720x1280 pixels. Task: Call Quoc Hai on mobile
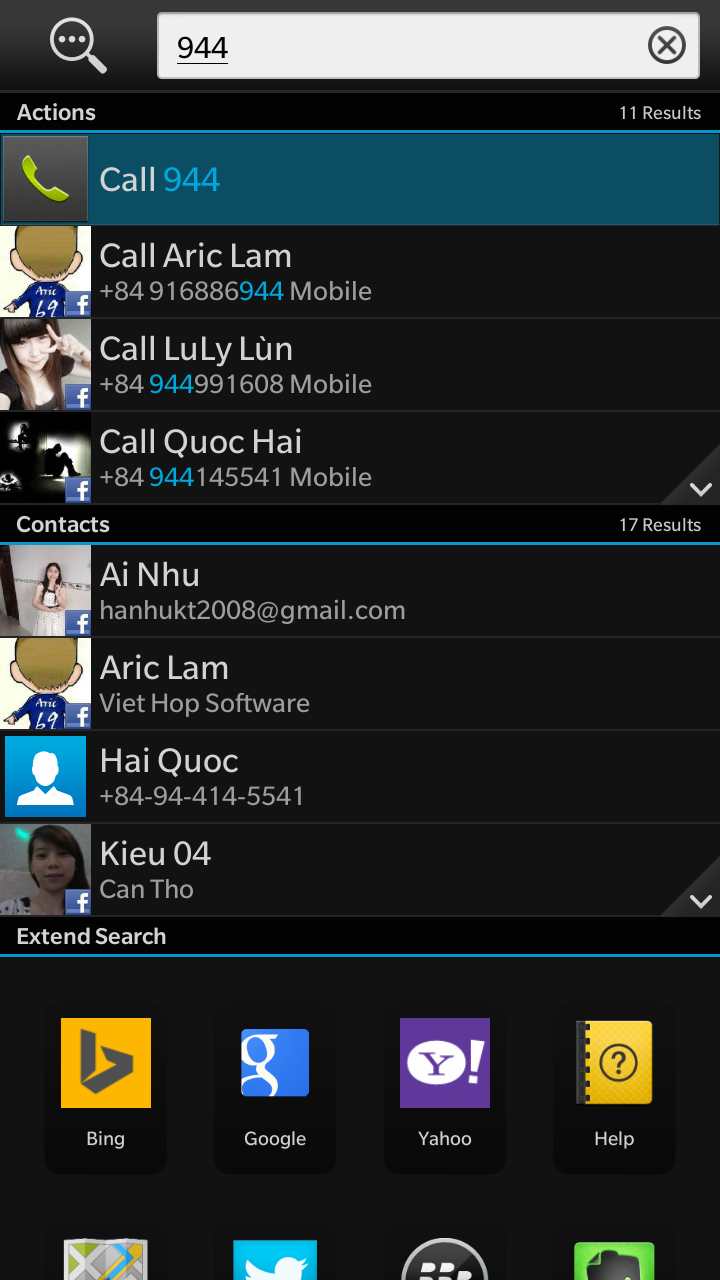pyautogui.click(x=360, y=458)
